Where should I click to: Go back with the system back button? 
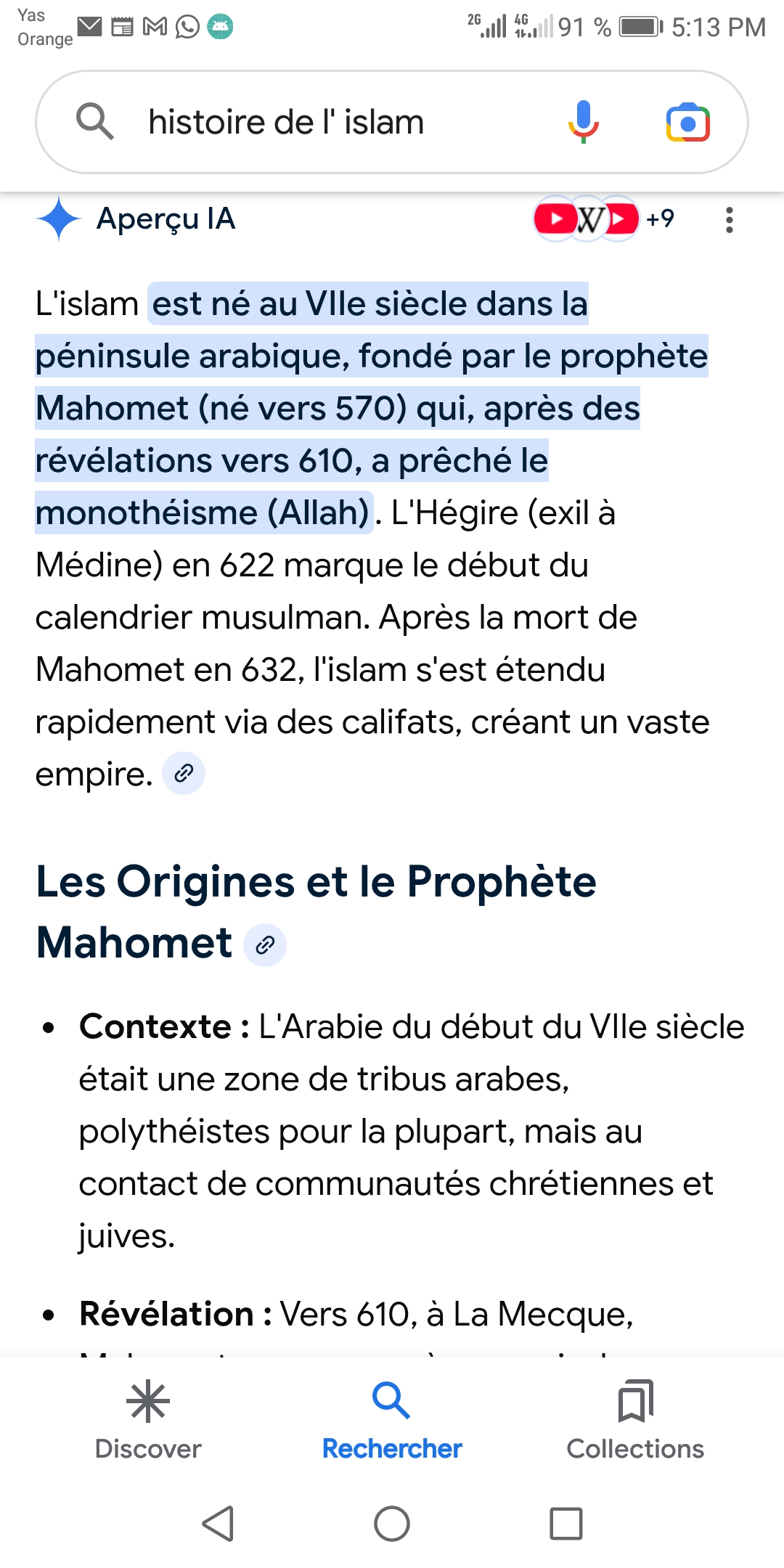pos(218,1523)
